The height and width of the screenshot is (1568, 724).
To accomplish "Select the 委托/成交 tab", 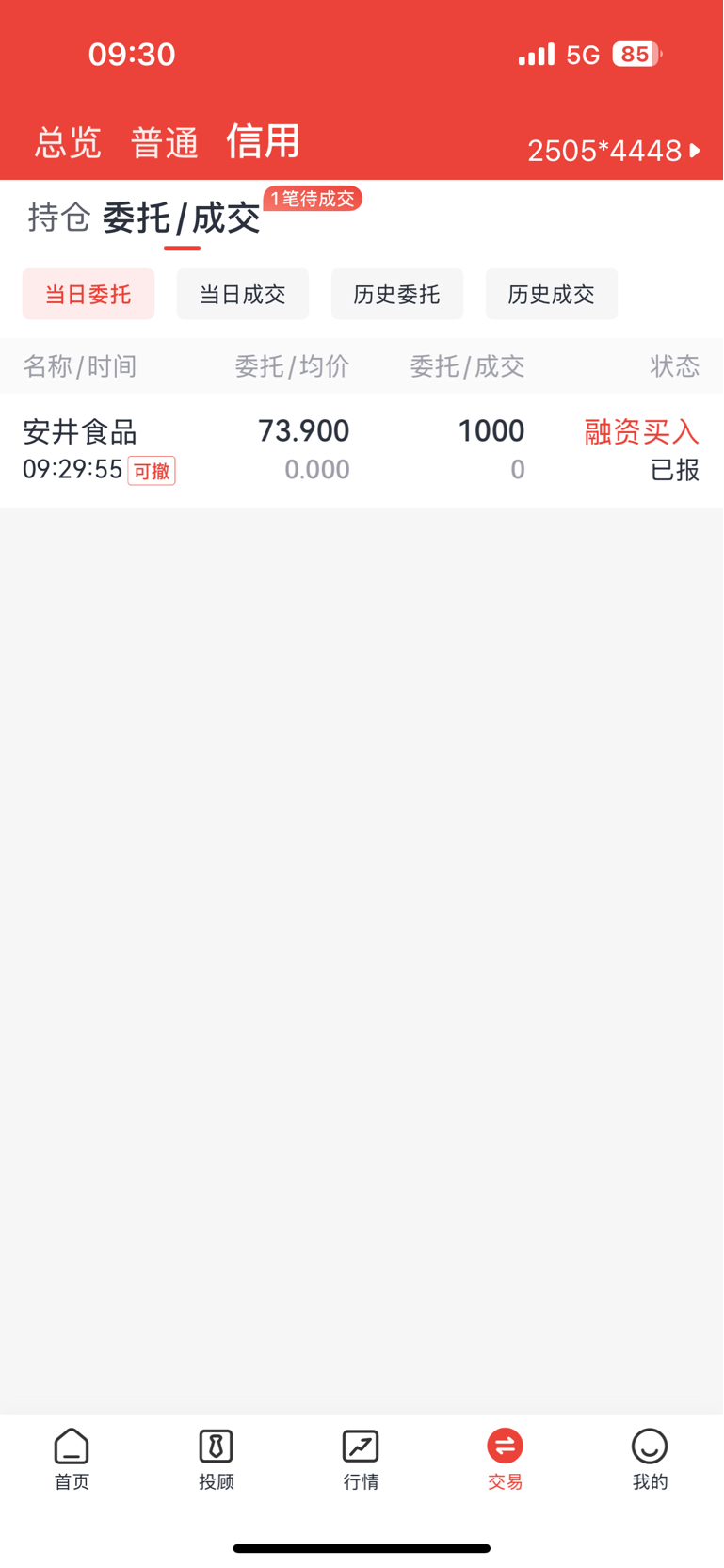I will point(182,218).
